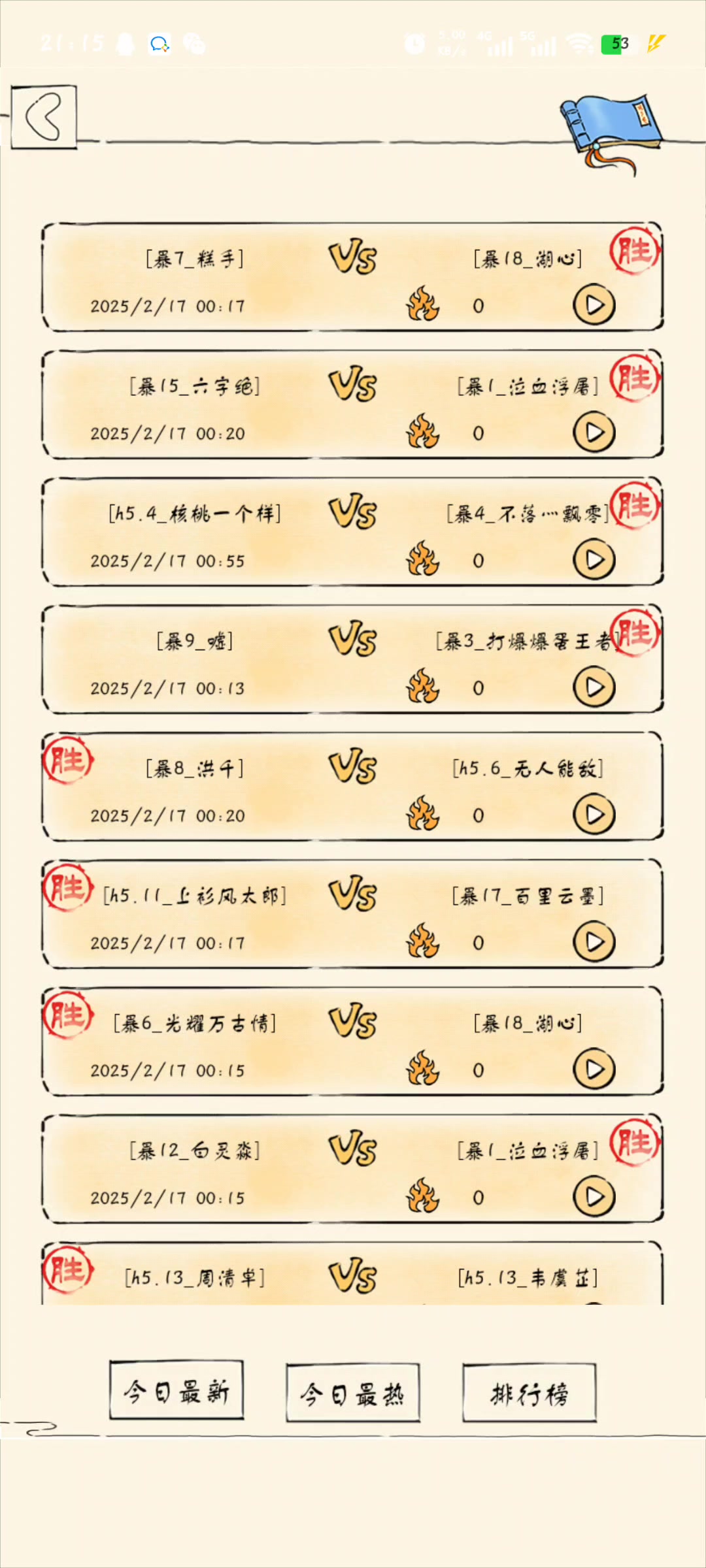Play replay of h5.4_核桃一个样 match
Screen dimensions: 706x1568
click(x=594, y=560)
